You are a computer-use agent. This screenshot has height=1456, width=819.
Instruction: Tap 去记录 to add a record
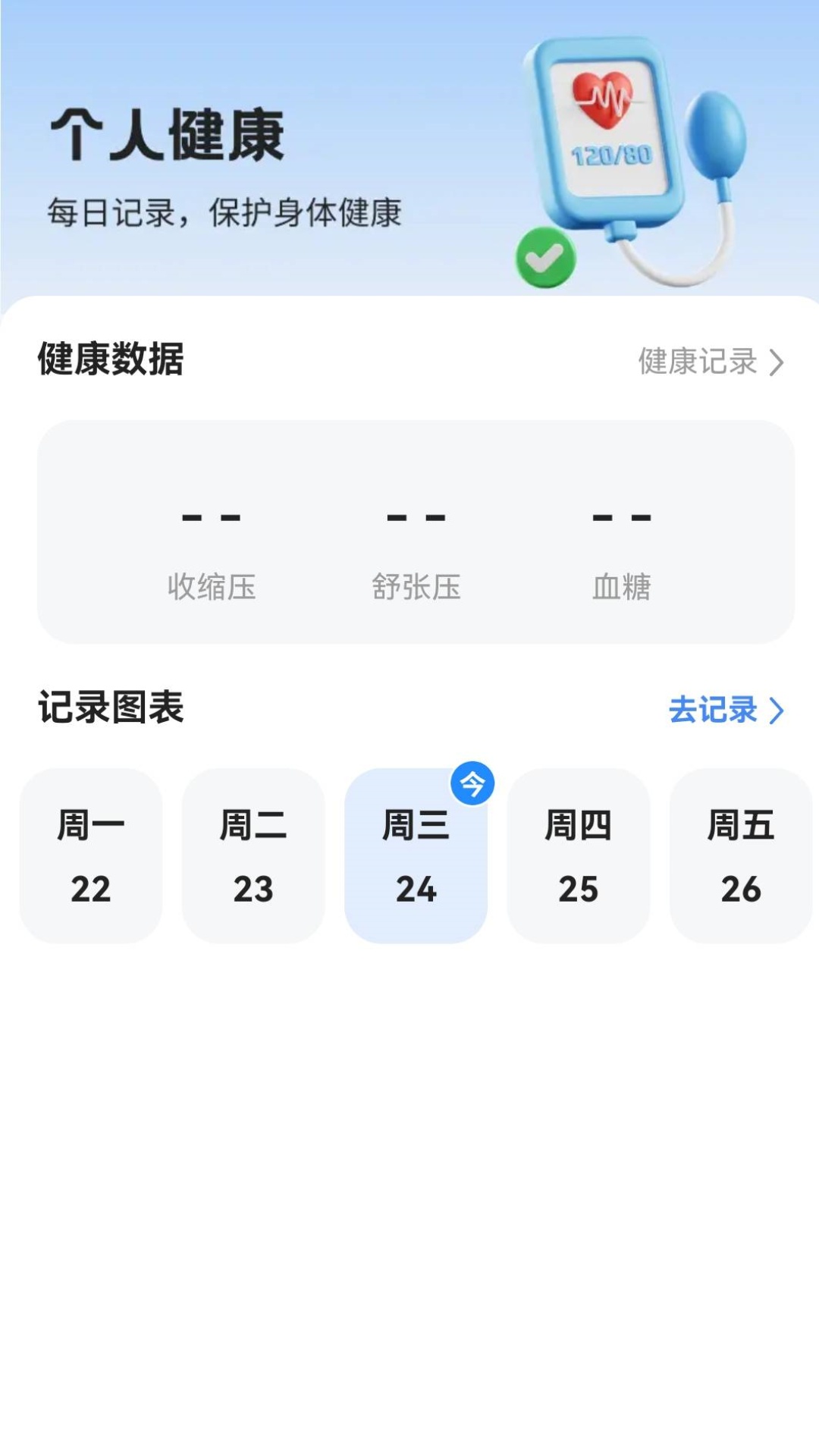point(725,710)
